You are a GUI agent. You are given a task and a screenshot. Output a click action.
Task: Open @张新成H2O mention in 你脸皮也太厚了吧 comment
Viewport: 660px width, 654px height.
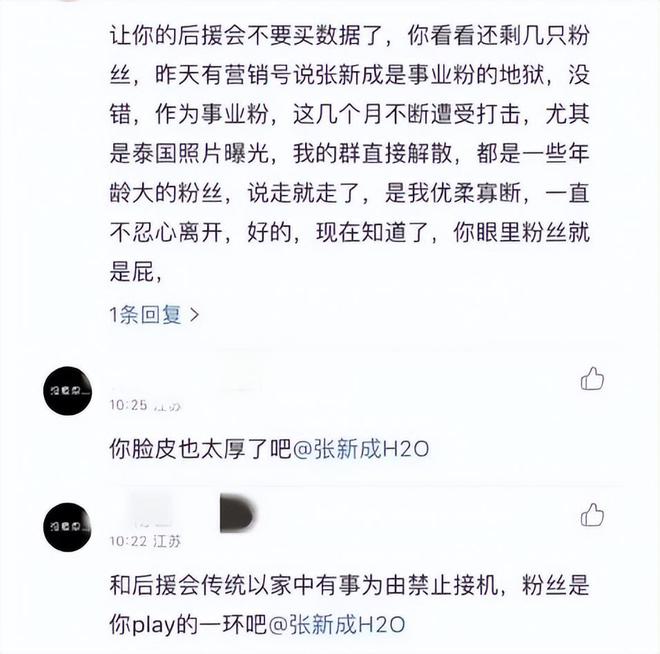(x=361, y=450)
